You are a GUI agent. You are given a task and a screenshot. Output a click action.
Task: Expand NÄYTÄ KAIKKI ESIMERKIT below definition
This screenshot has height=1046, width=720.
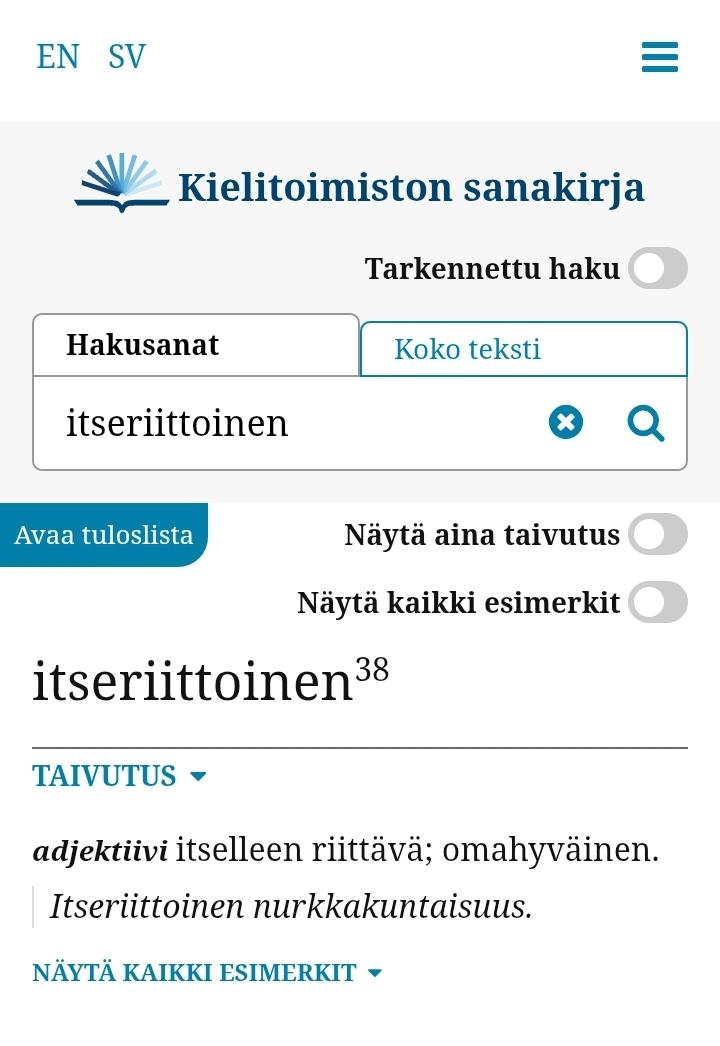tap(207, 972)
